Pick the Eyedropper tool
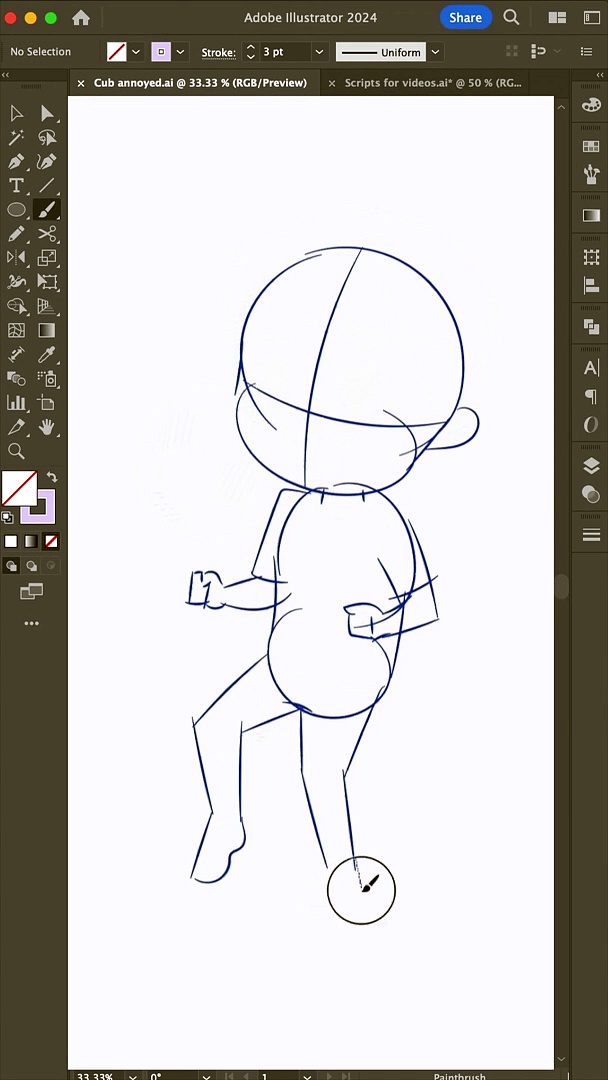The width and height of the screenshot is (608, 1080). pos(46,355)
